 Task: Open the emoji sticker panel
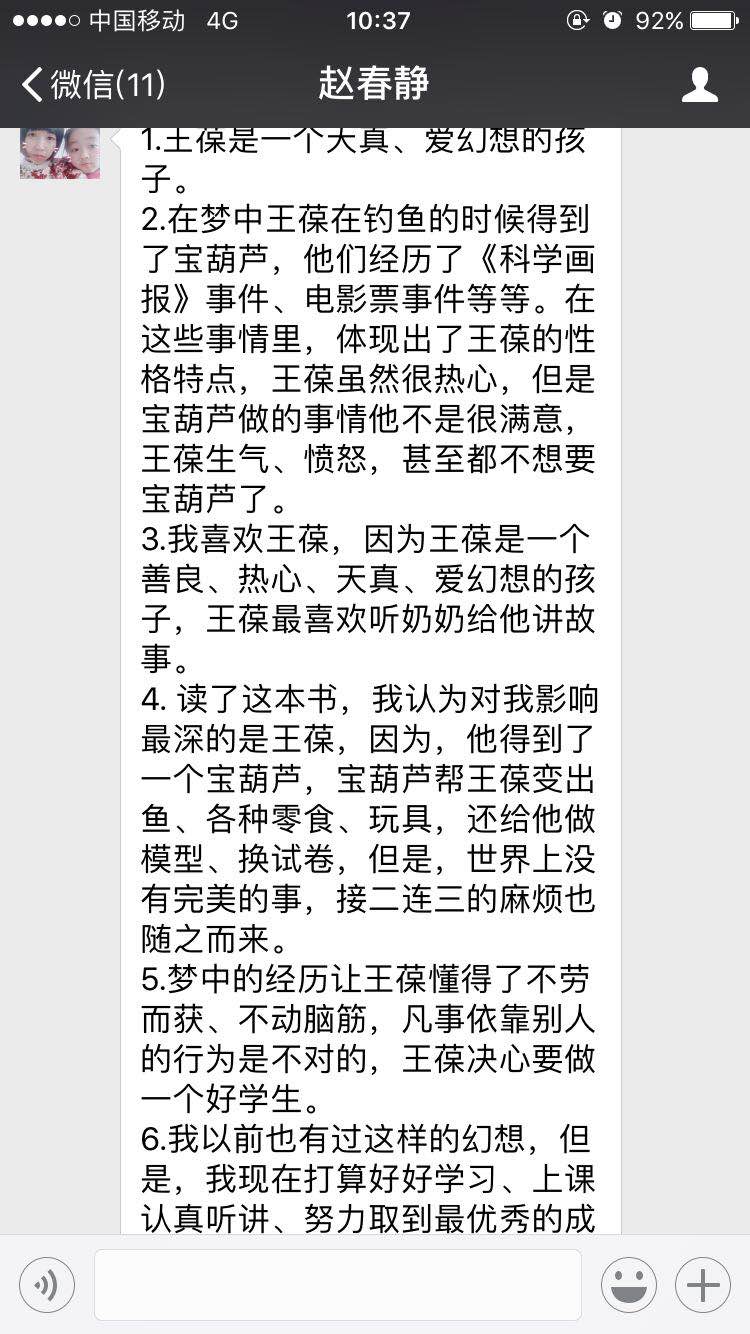click(629, 1285)
